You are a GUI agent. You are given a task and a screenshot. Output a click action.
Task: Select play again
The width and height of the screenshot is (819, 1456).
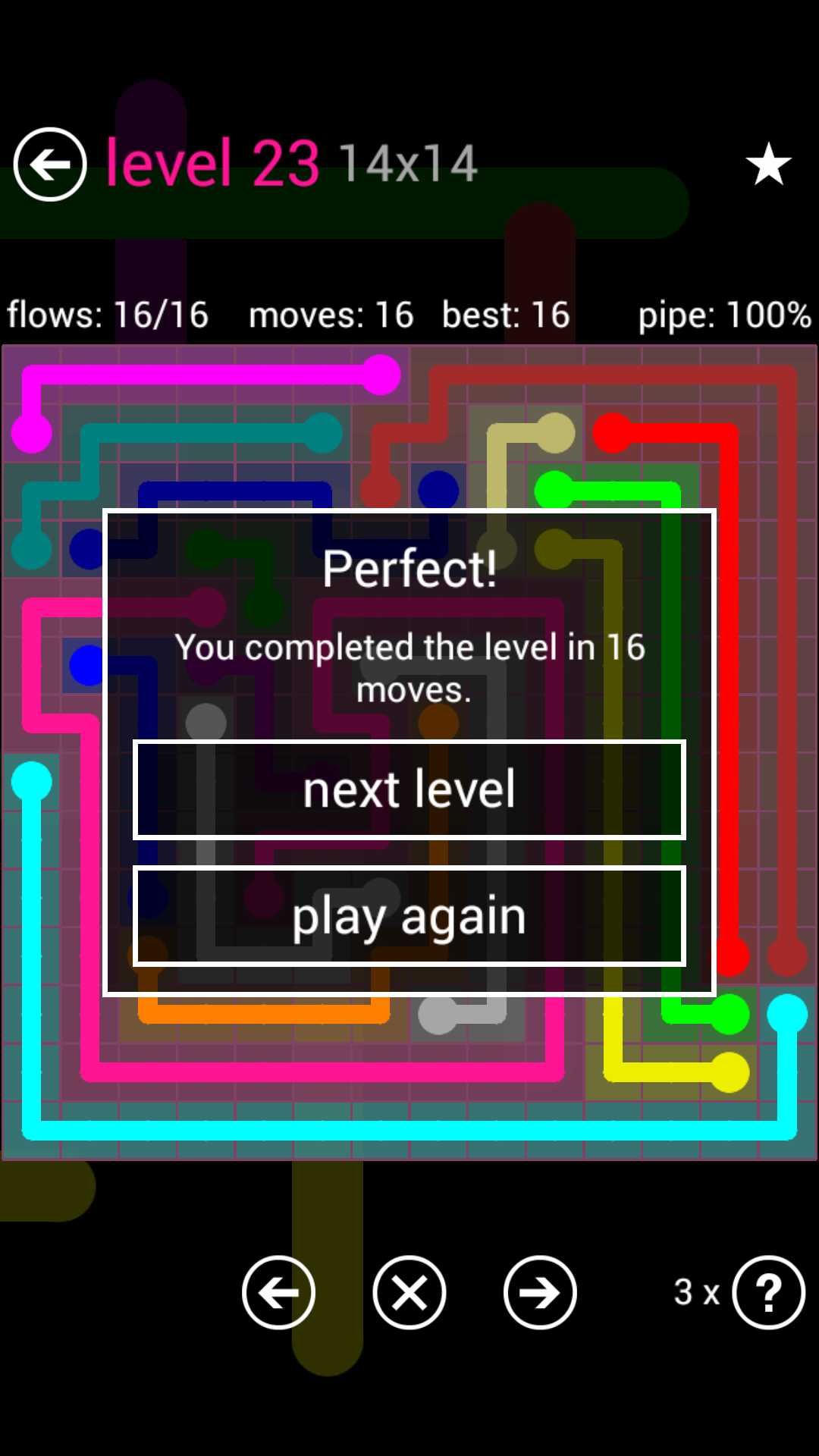(x=409, y=916)
